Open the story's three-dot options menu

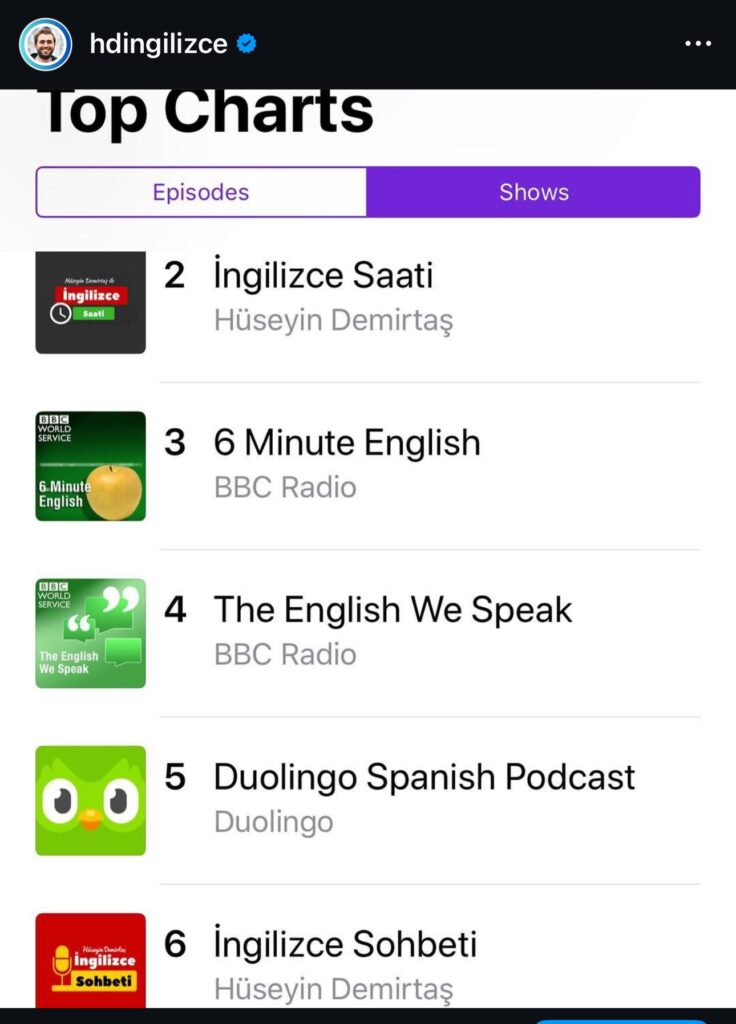698,44
